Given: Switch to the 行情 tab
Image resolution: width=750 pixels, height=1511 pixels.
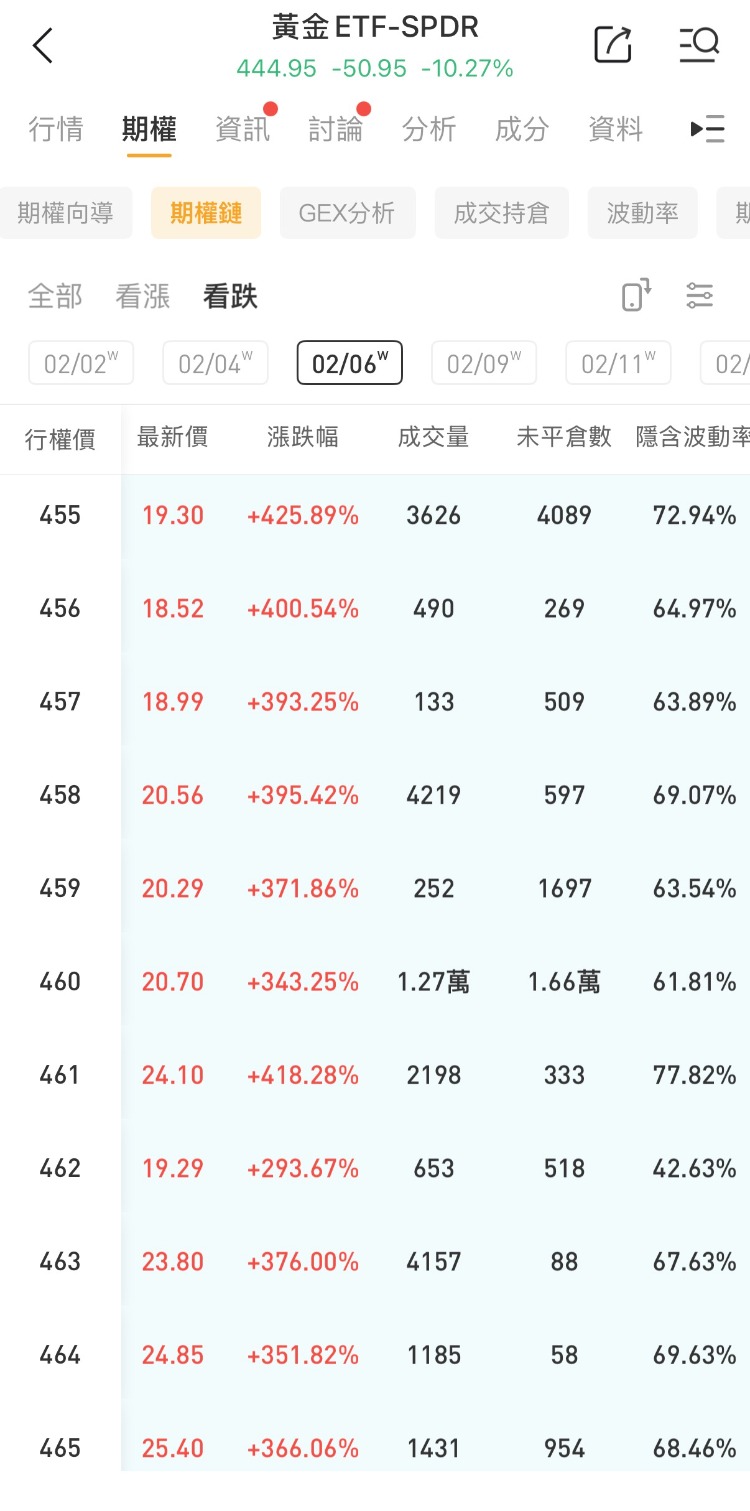Looking at the screenshot, I should 56,129.
